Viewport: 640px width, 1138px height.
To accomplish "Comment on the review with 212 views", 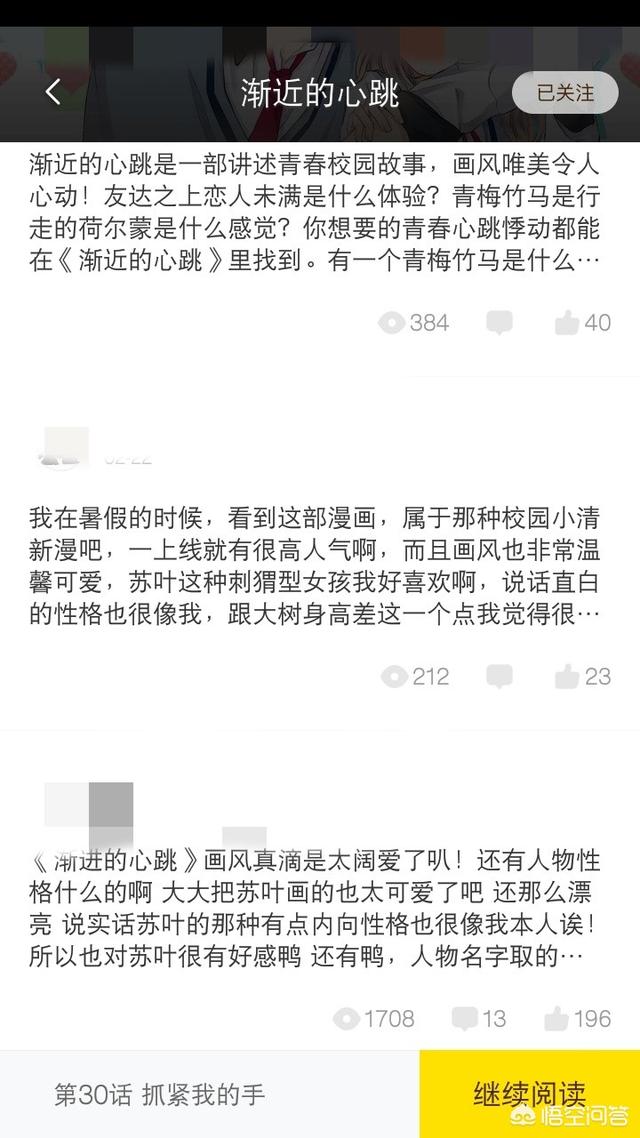I will [499, 676].
